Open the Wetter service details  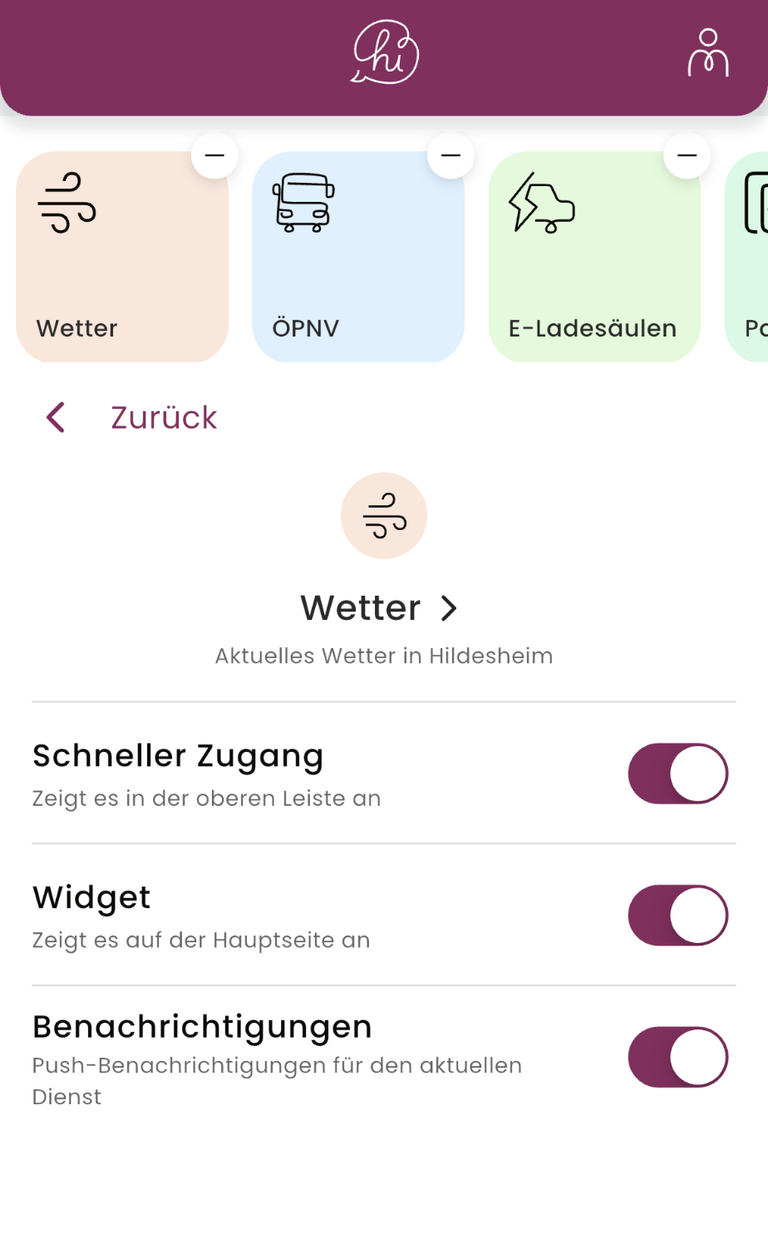pyautogui.click(x=380, y=608)
